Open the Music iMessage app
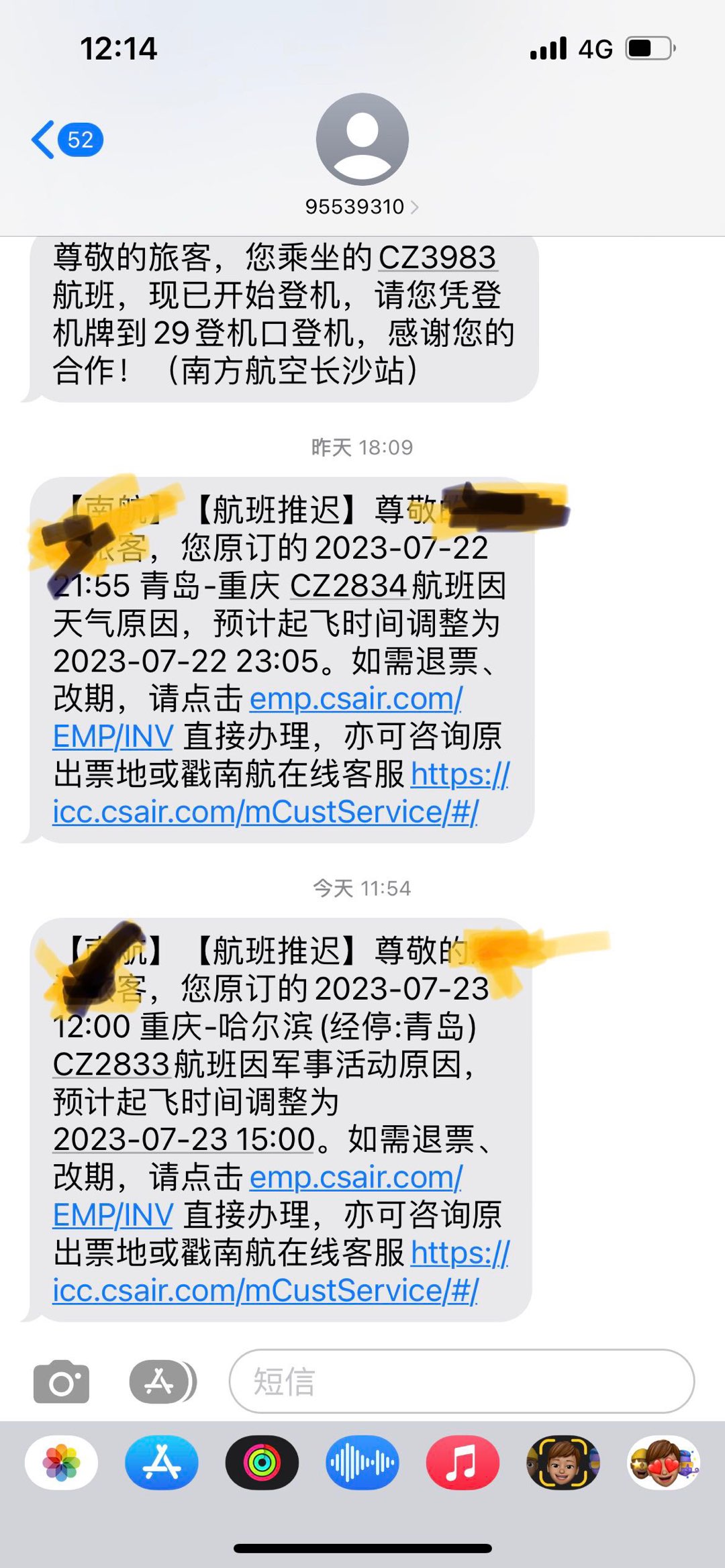The height and width of the screenshot is (1568, 725). pos(463,1463)
